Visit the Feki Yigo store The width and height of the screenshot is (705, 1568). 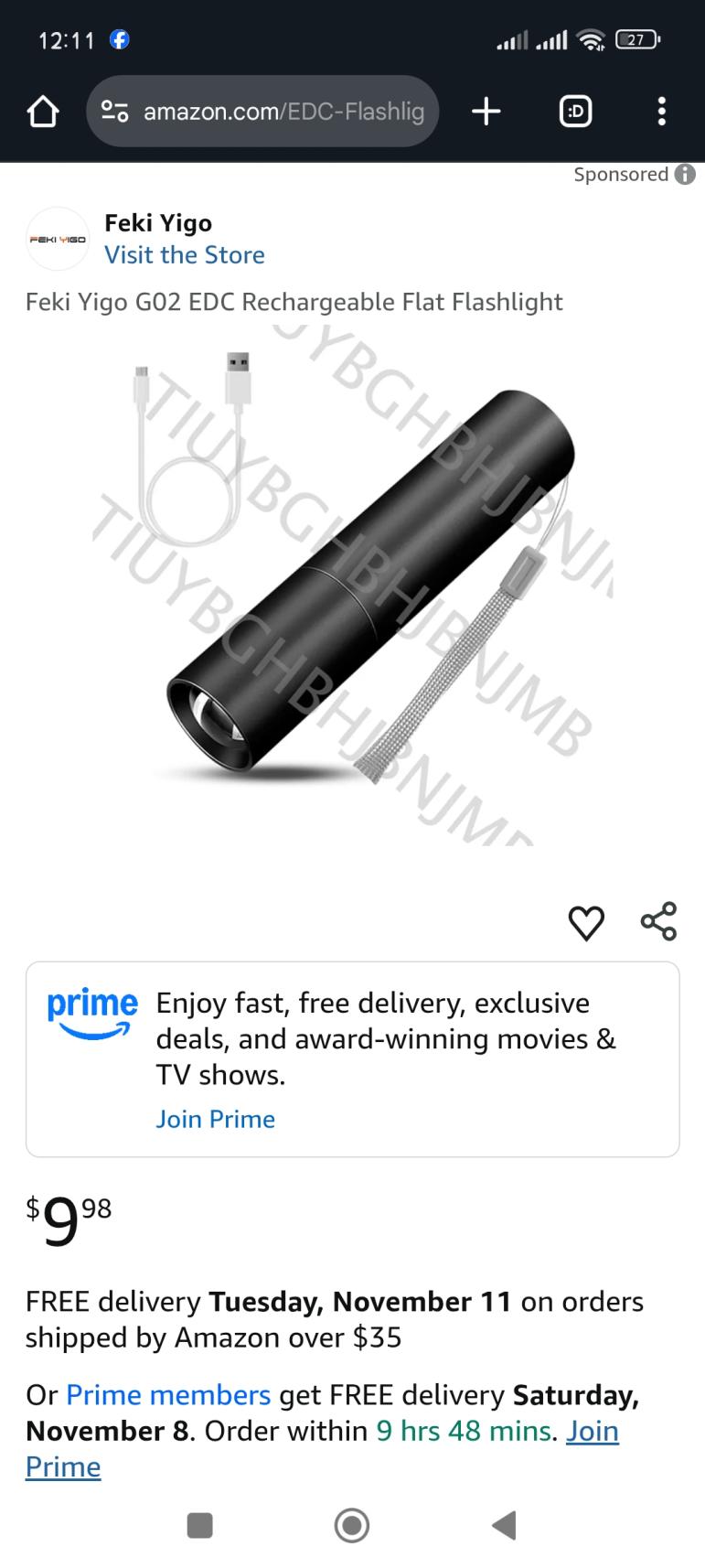click(x=184, y=254)
